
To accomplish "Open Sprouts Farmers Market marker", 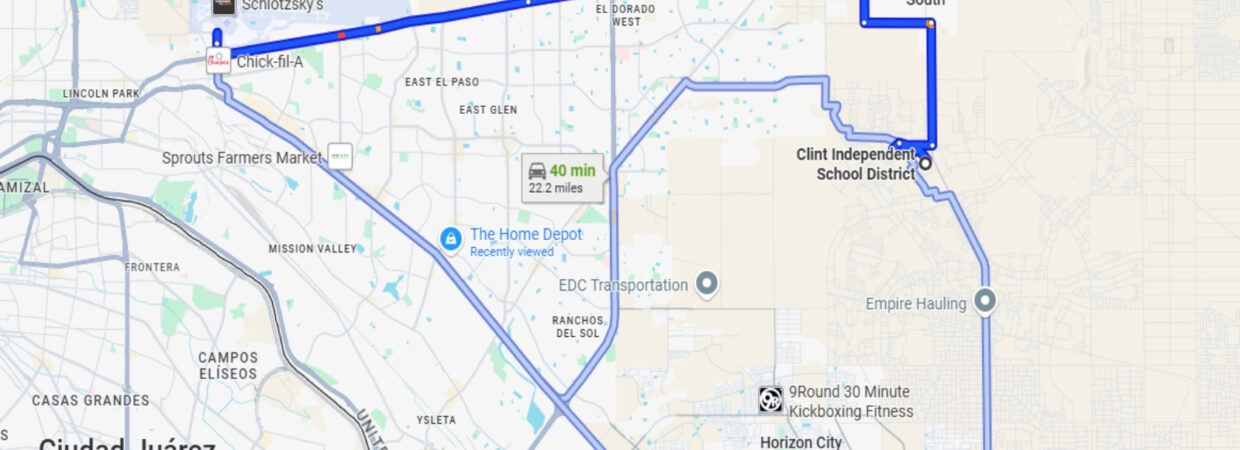I will [x=340, y=157].
